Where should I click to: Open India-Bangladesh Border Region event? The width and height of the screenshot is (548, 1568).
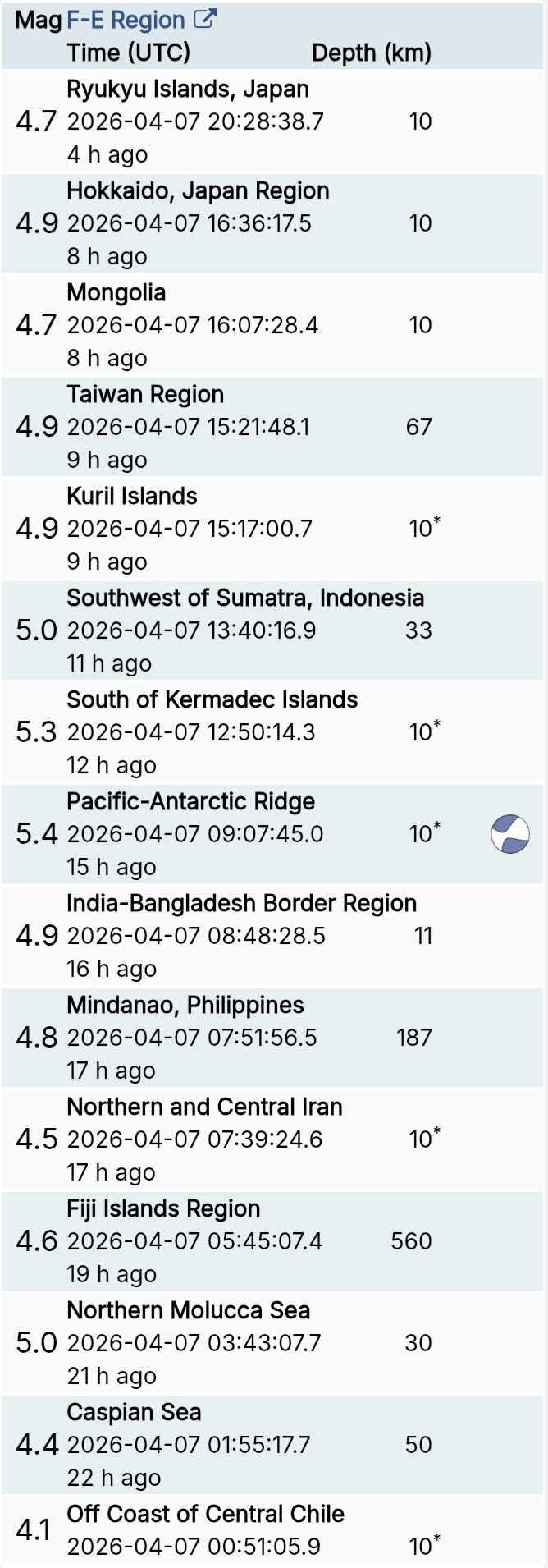pyautogui.click(x=241, y=904)
